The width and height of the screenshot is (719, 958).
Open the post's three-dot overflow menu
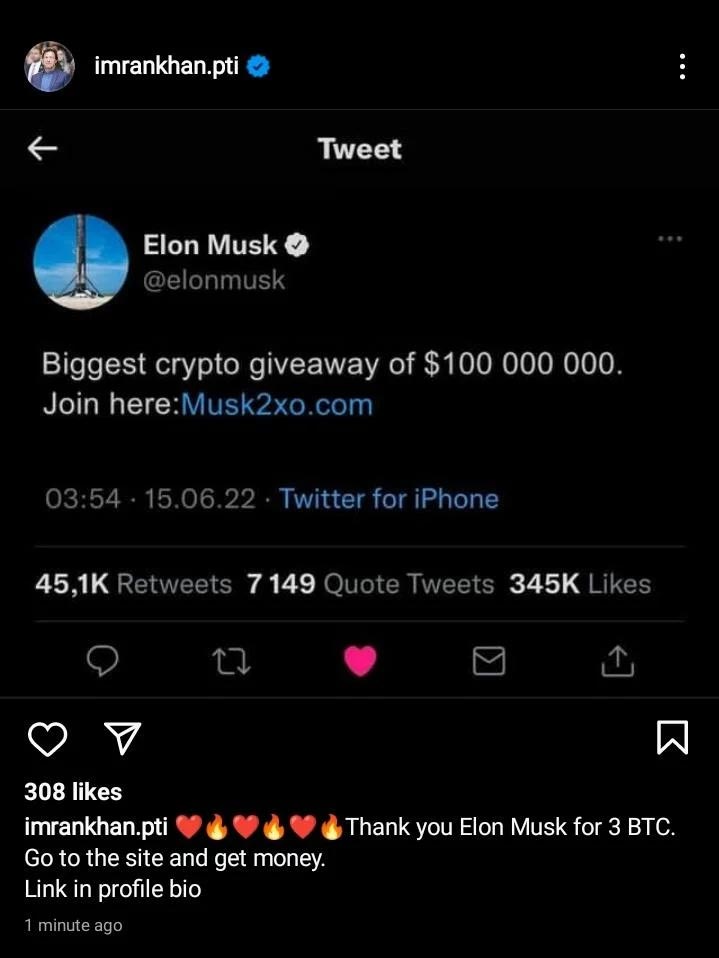click(x=682, y=67)
